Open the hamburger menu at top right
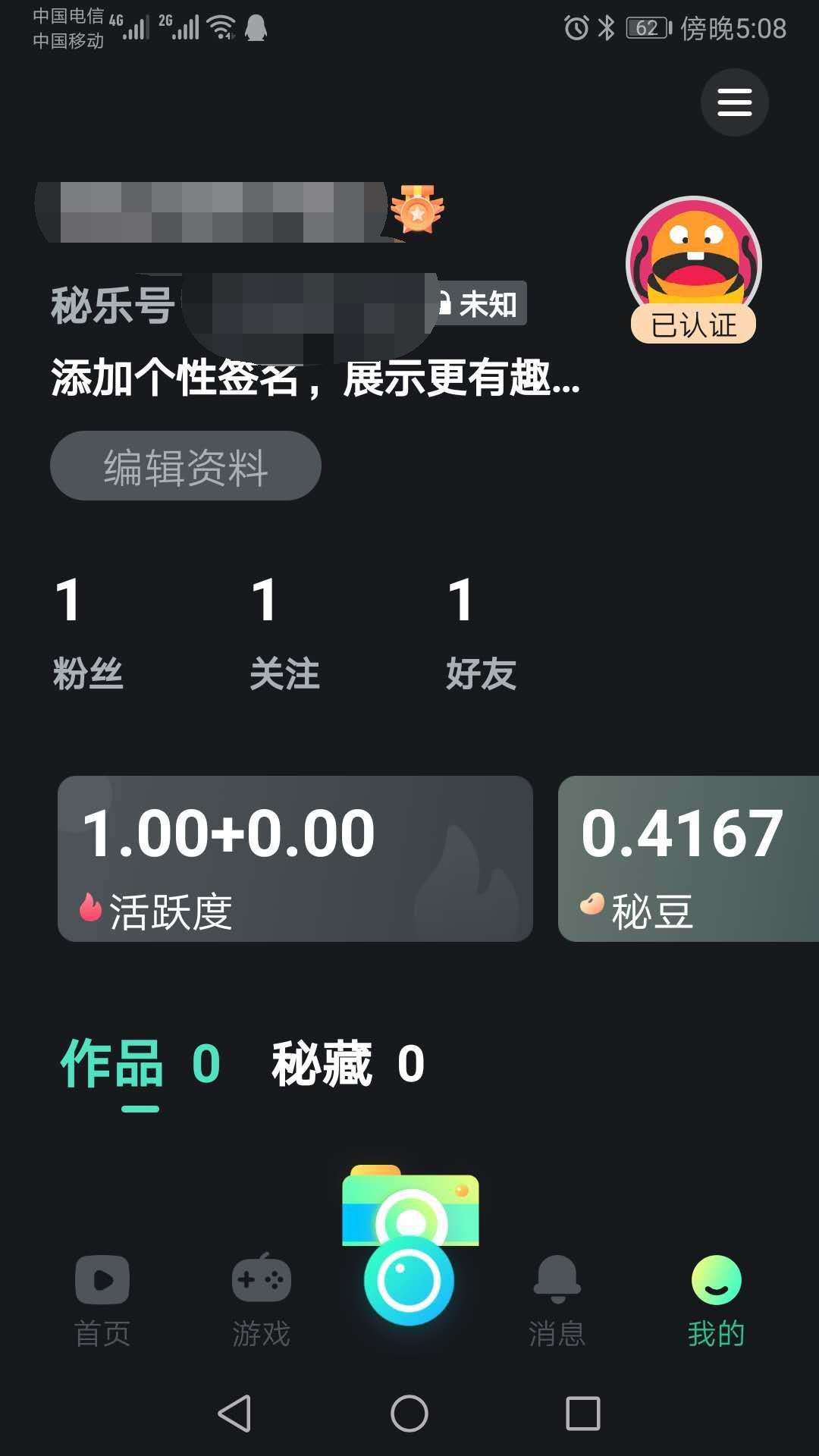 click(733, 102)
